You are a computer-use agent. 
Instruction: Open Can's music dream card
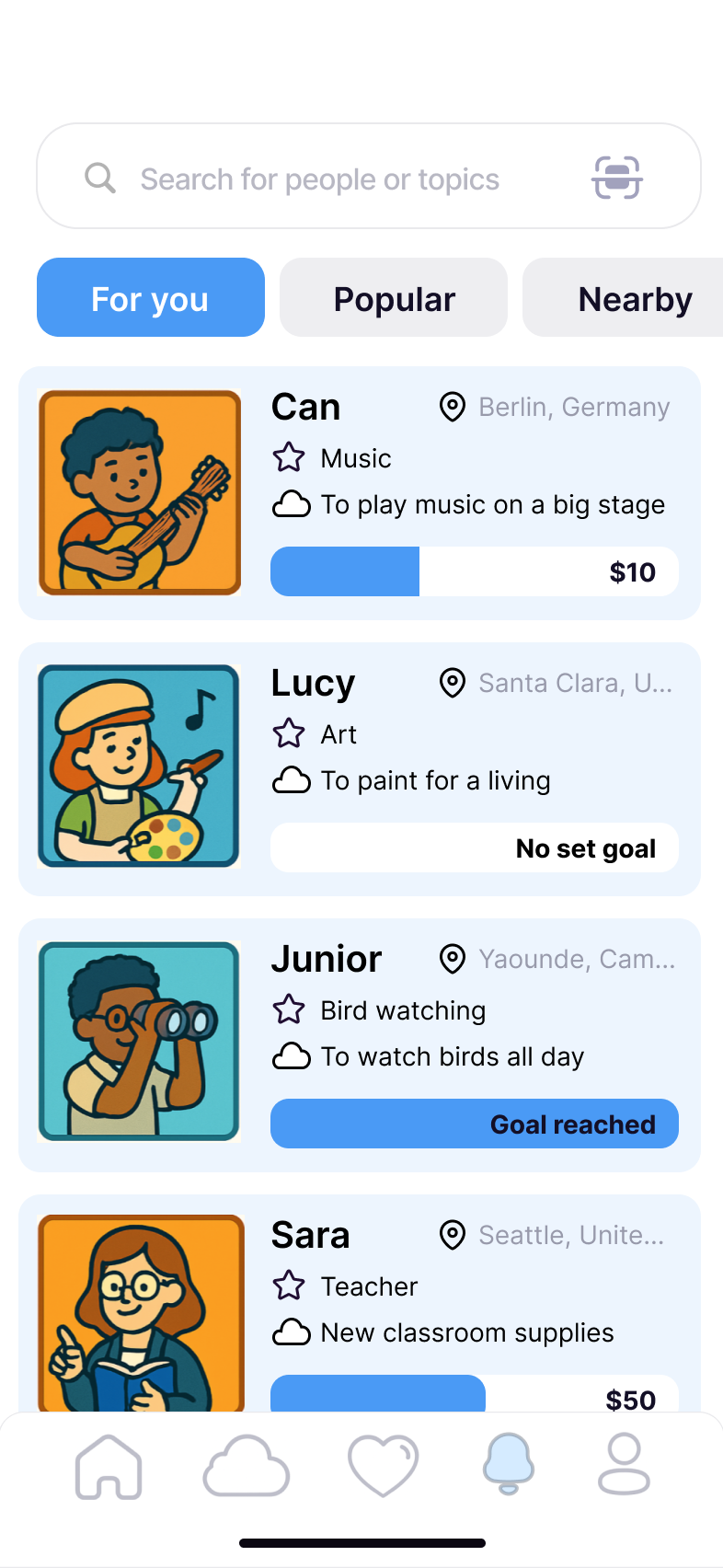pyautogui.click(x=360, y=493)
